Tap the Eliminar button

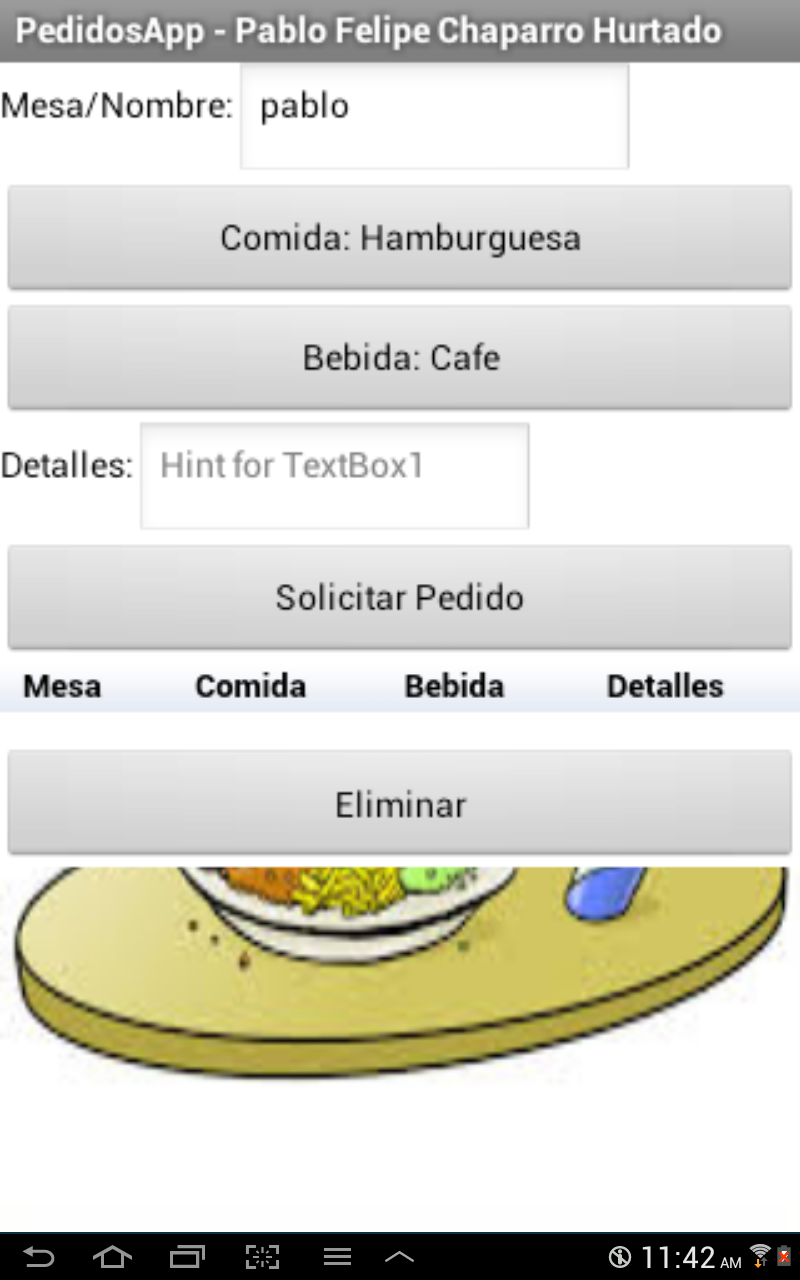[400, 804]
